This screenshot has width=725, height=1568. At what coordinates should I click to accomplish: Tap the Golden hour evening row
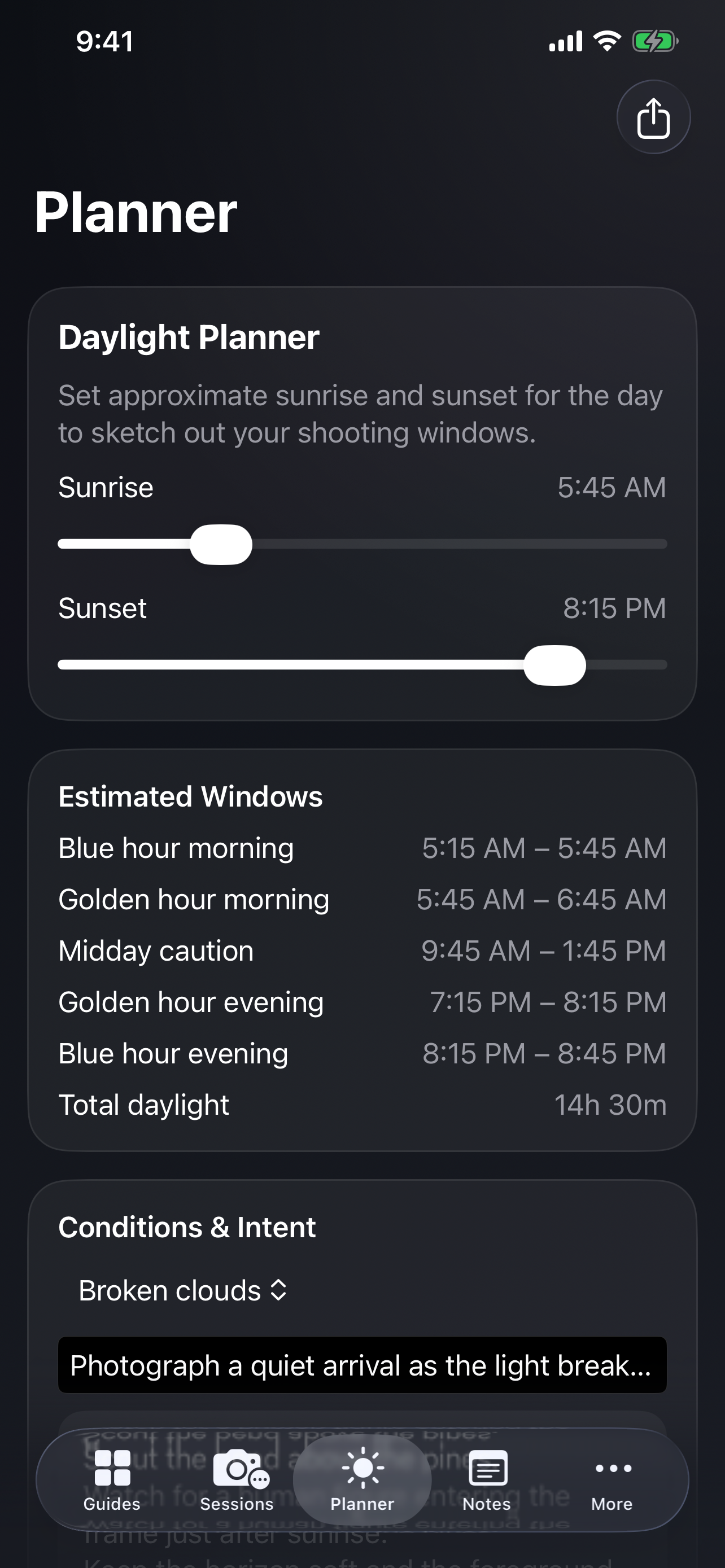pyautogui.click(x=362, y=1001)
